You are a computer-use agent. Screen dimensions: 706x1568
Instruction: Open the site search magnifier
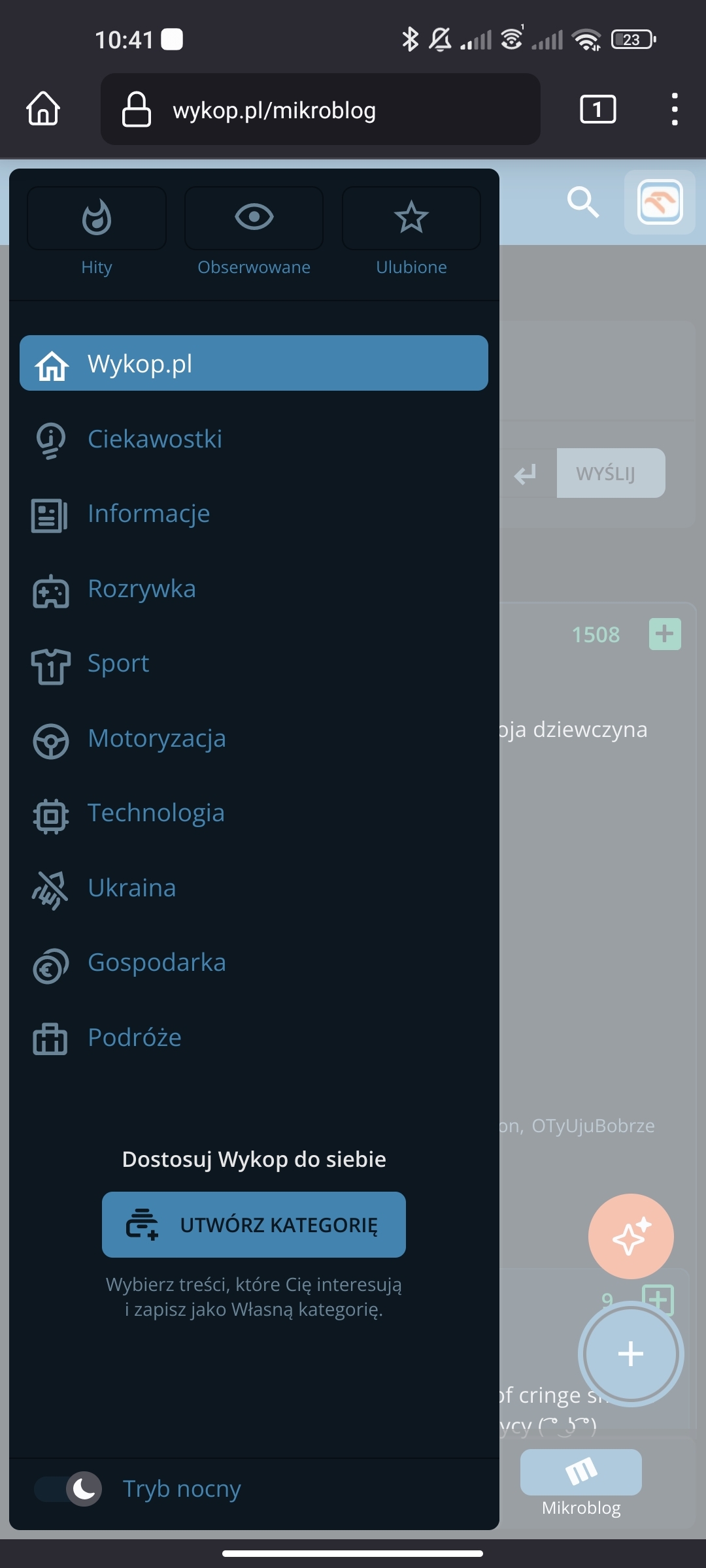coord(582,202)
